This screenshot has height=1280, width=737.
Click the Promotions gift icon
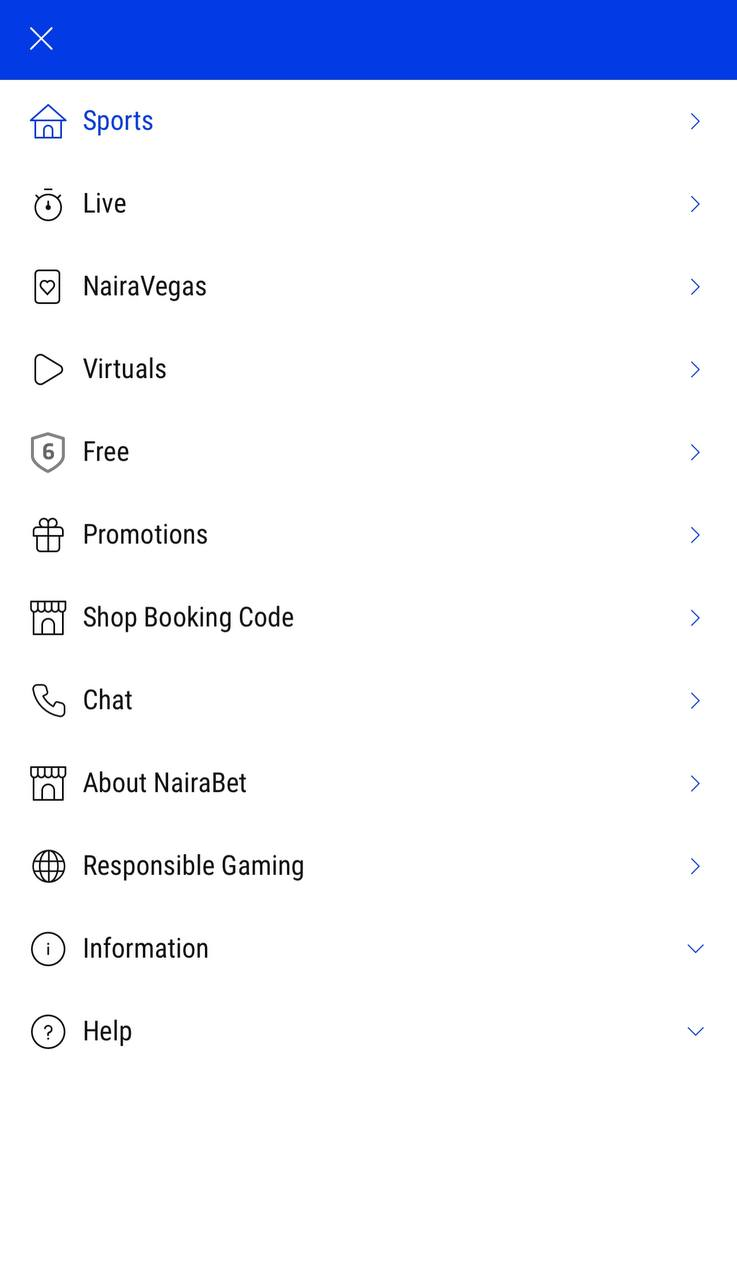(47, 534)
